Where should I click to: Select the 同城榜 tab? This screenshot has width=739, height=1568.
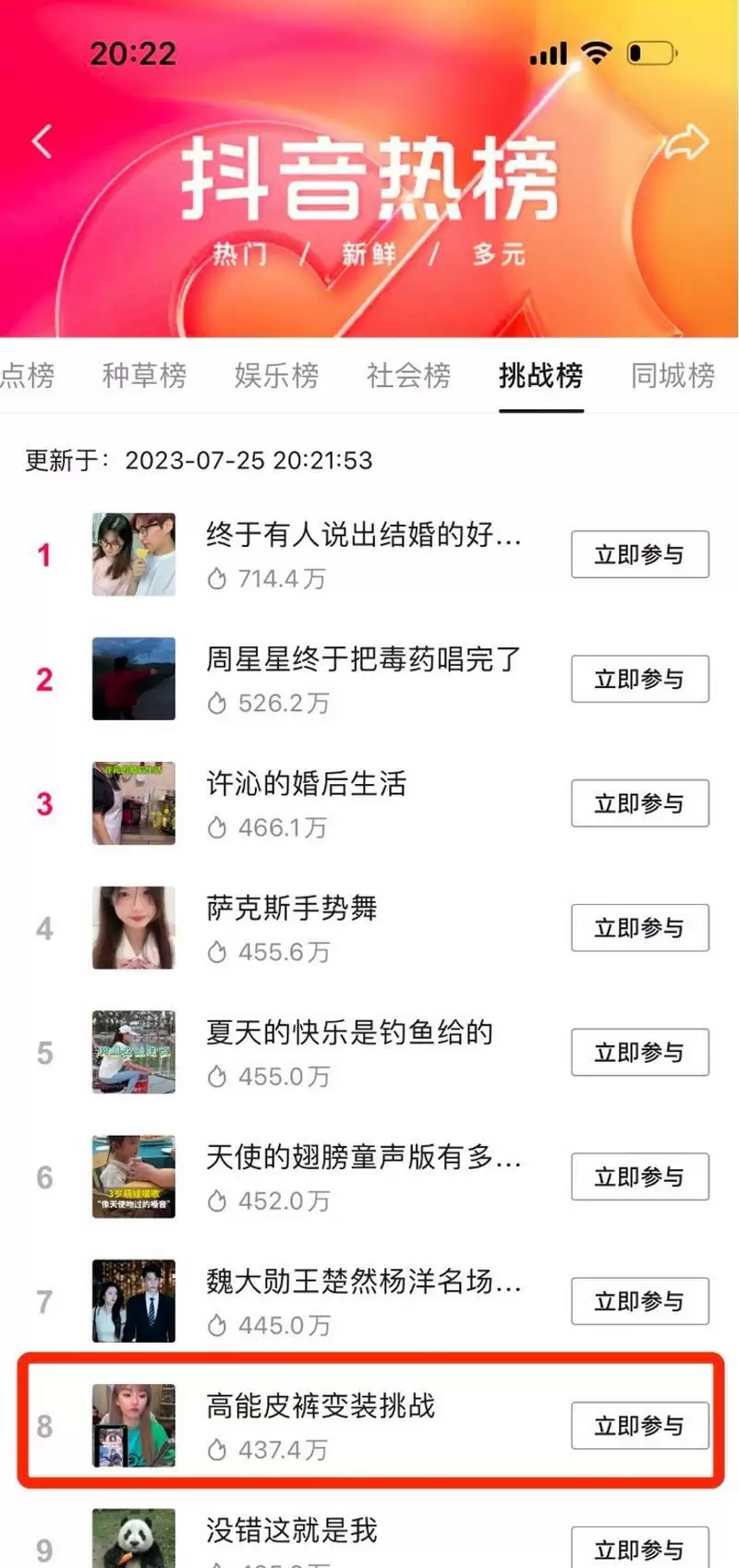click(672, 375)
